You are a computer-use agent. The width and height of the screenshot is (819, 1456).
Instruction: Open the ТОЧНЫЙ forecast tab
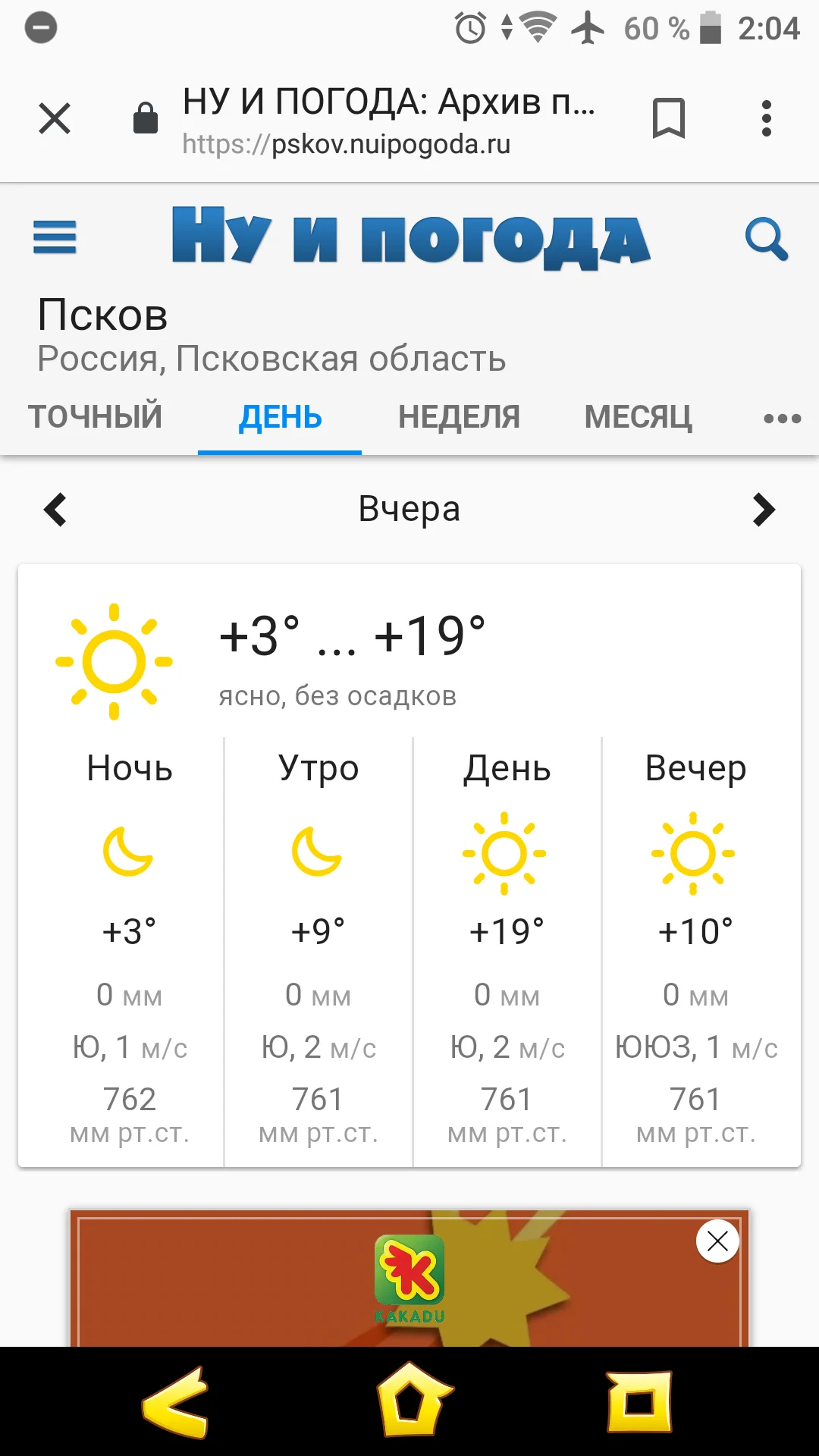point(94,416)
